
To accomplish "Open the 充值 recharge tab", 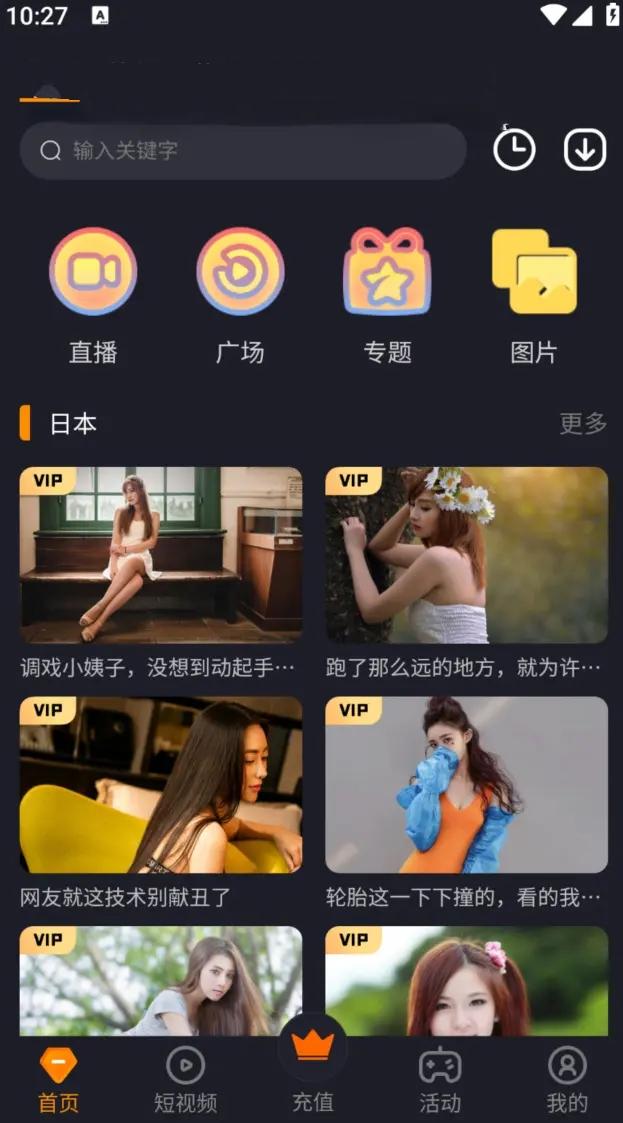I will 312,1070.
